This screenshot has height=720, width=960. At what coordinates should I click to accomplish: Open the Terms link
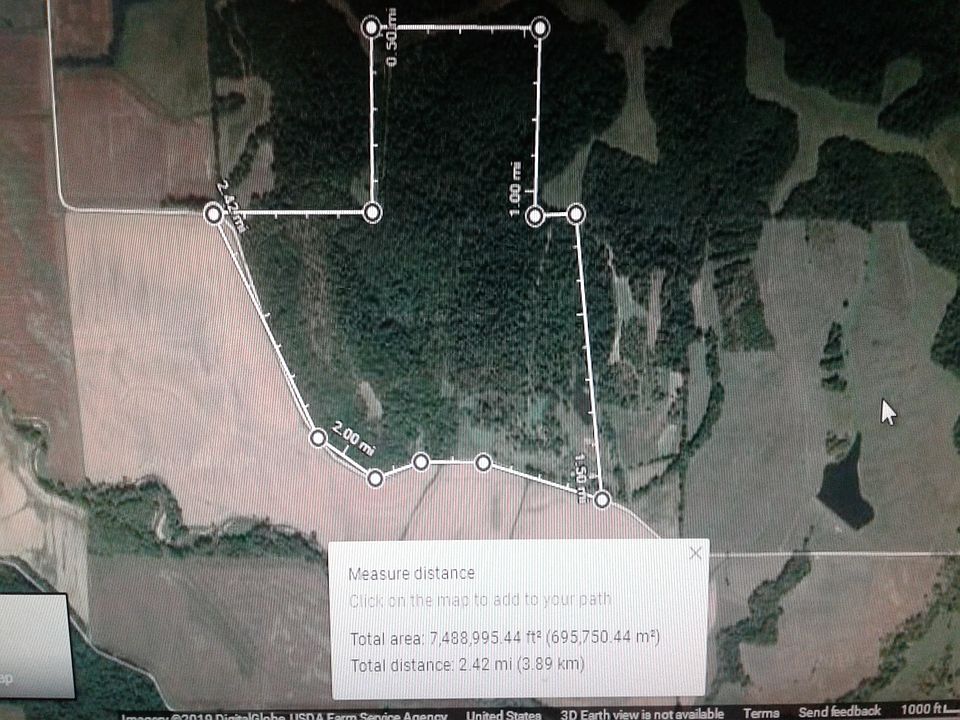click(x=761, y=712)
